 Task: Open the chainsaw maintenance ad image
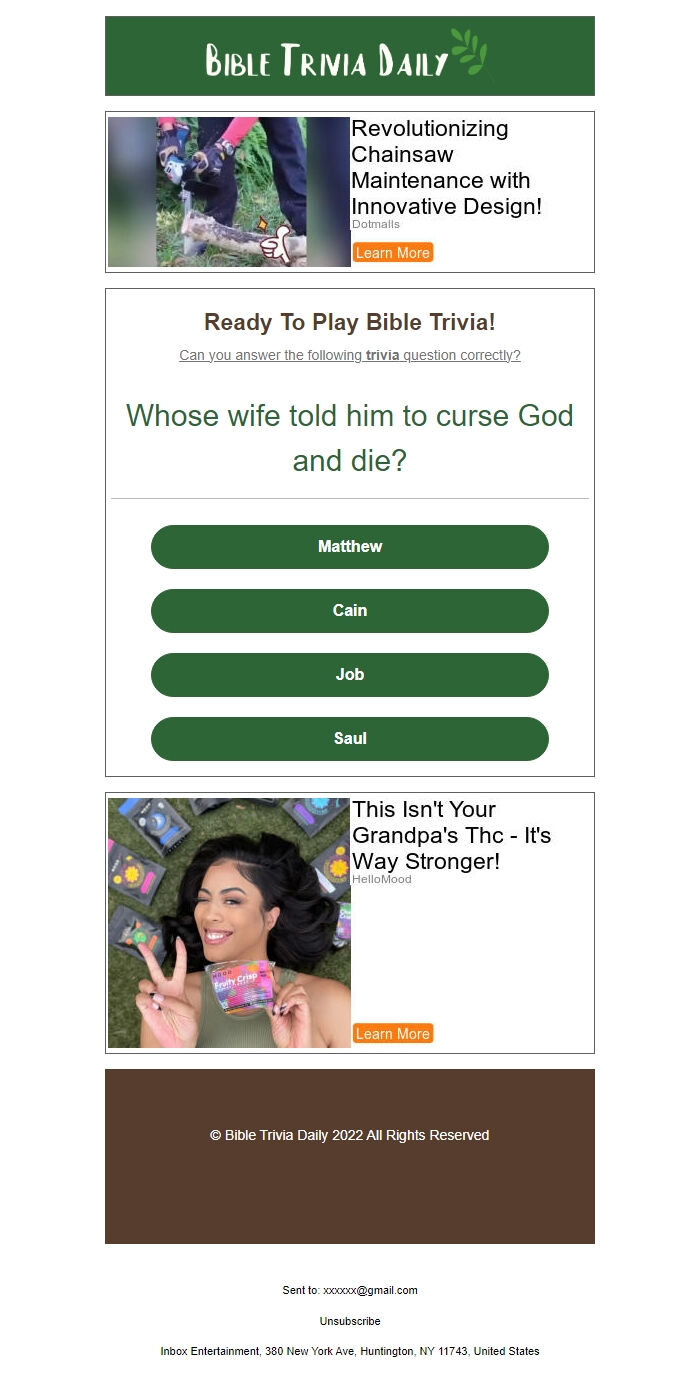229,192
